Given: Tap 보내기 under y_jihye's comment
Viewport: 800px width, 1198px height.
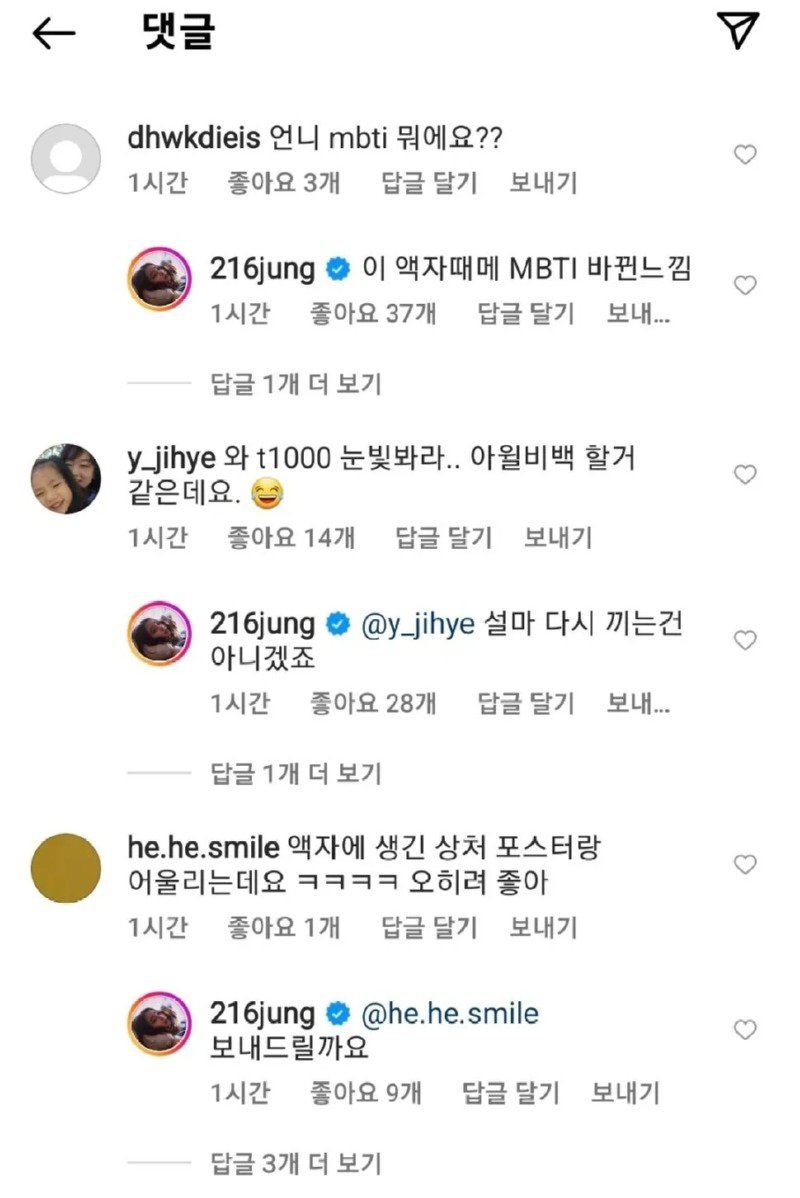Looking at the screenshot, I should [558, 537].
